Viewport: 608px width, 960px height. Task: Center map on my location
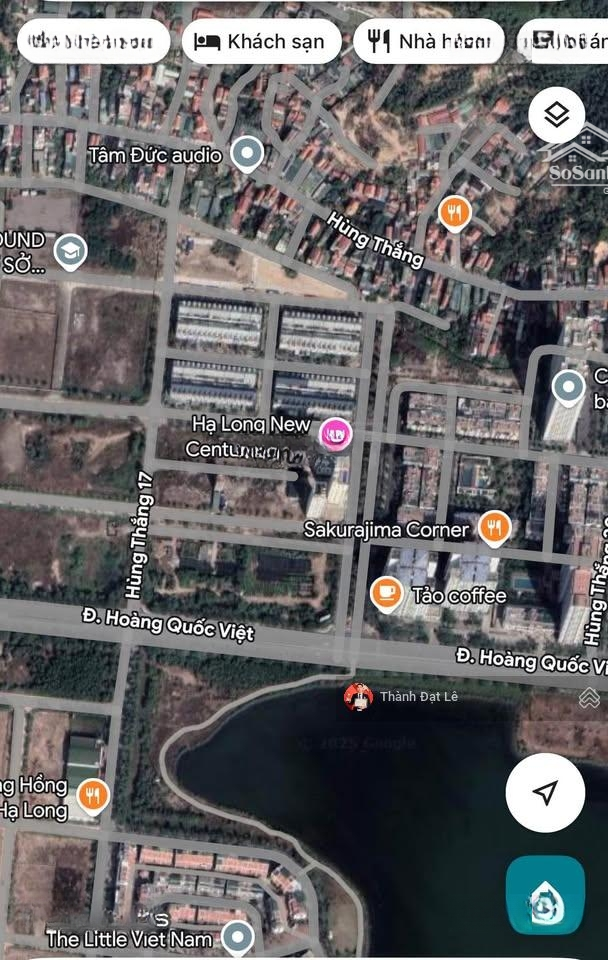tap(545, 793)
